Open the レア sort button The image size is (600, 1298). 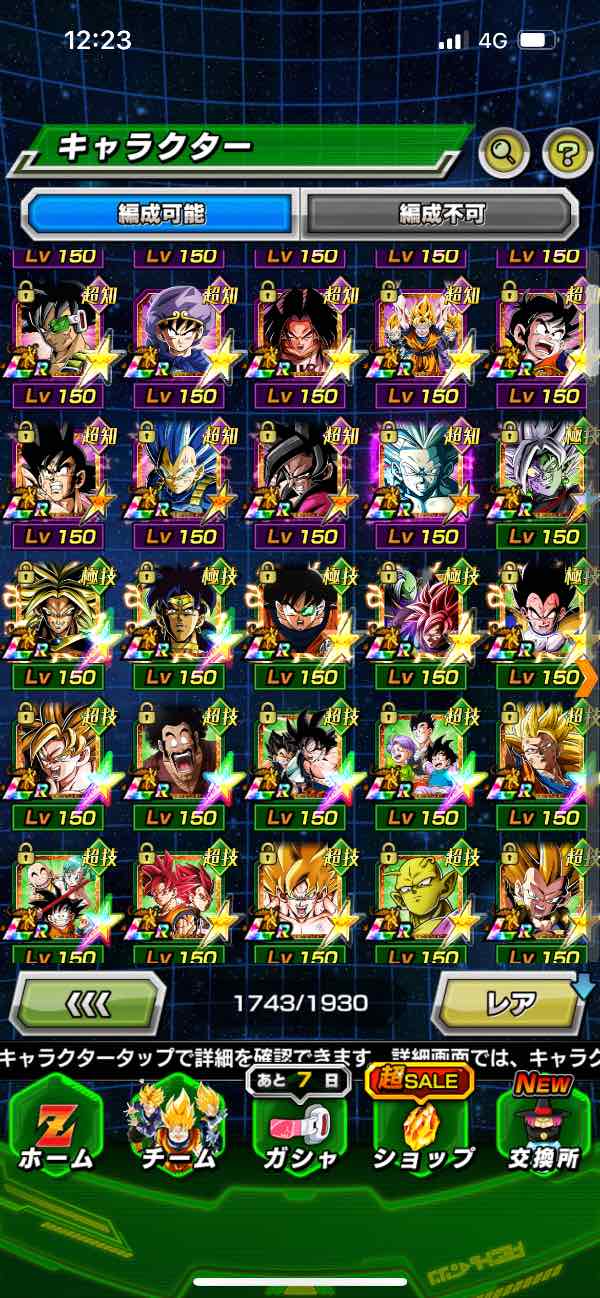tap(510, 1002)
